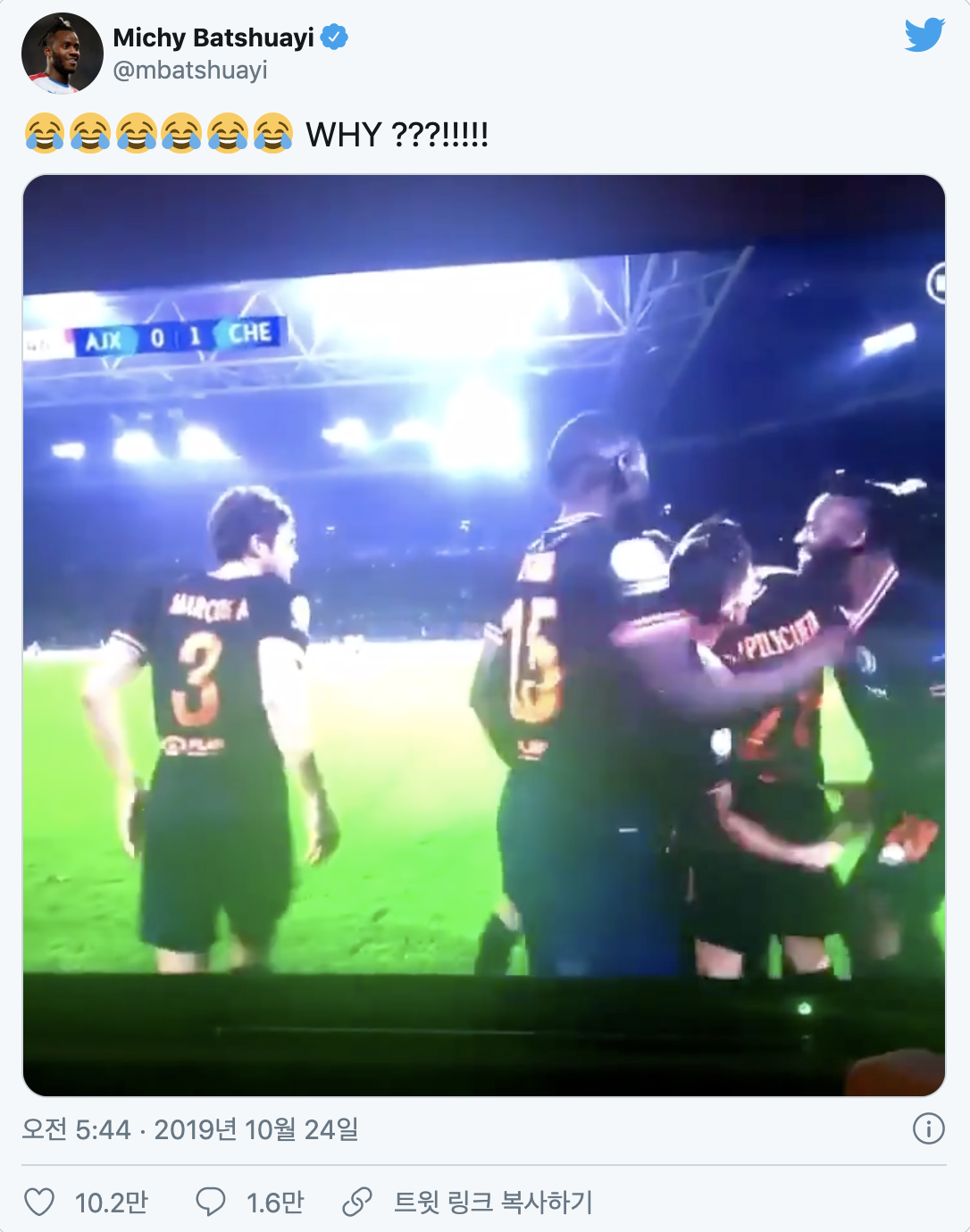Open the Twitter bird logo link
Screen dimensions: 970x1232
pos(924,36)
